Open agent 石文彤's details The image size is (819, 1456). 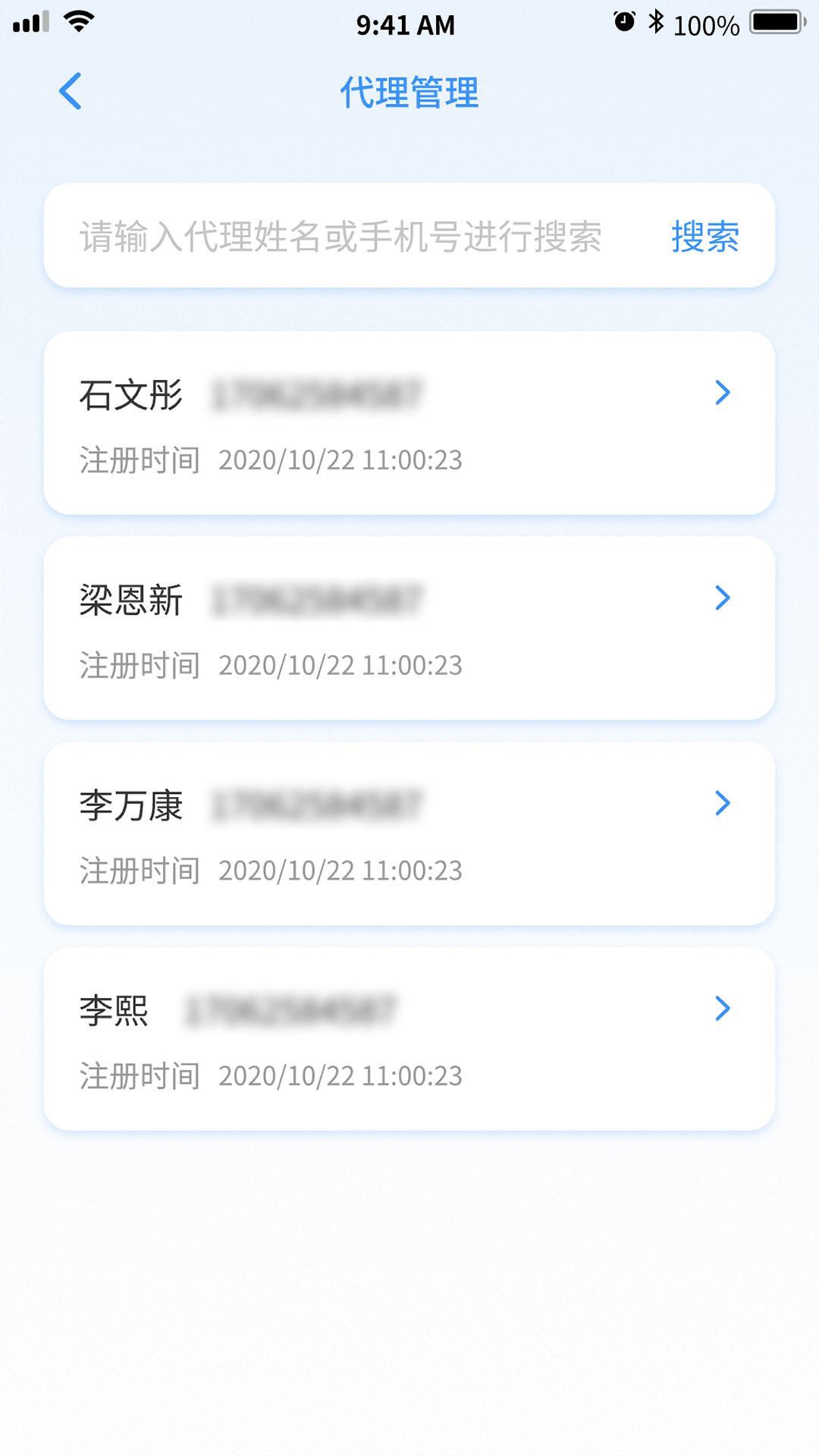coord(409,423)
